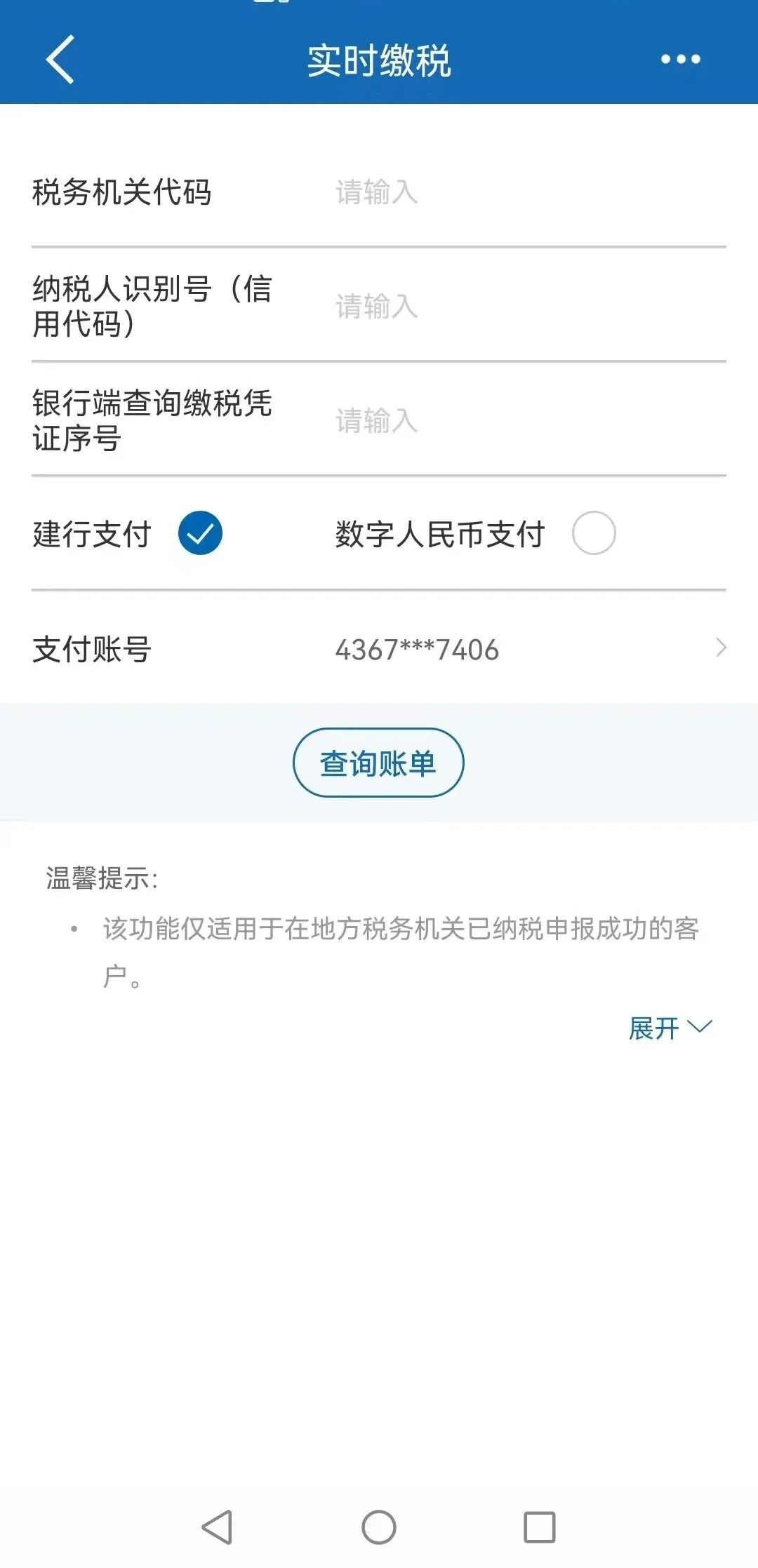Expand the 温馨提示 with 展开

[670, 1028]
